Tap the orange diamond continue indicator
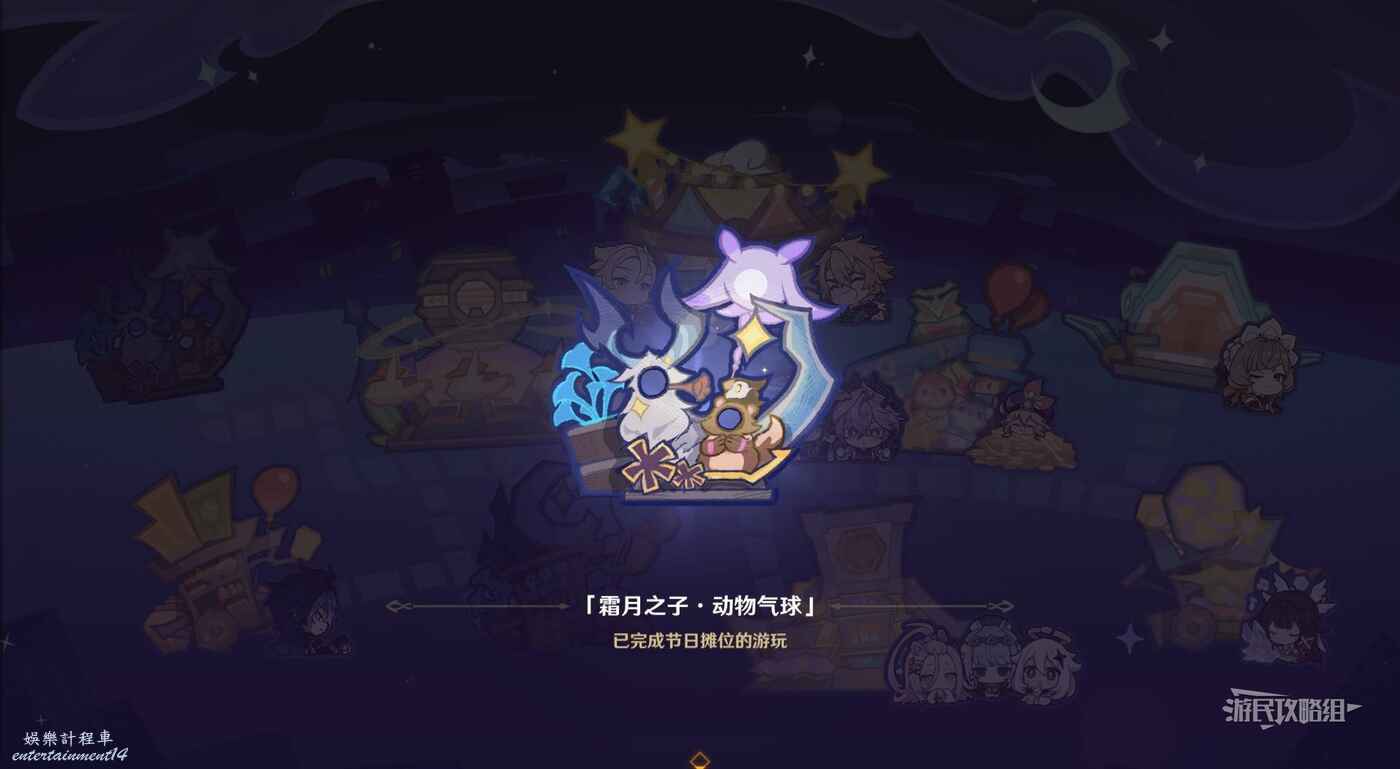Image resolution: width=1400 pixels, height=769 pixels. tap(700, 761)
